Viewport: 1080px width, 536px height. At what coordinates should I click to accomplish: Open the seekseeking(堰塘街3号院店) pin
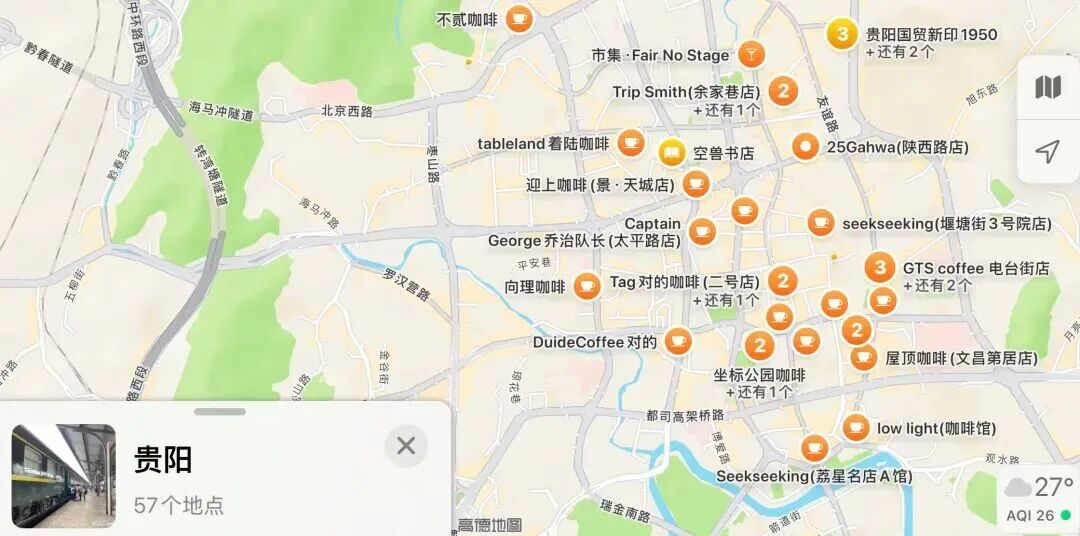pyautogui.click(x=821, y=223)
